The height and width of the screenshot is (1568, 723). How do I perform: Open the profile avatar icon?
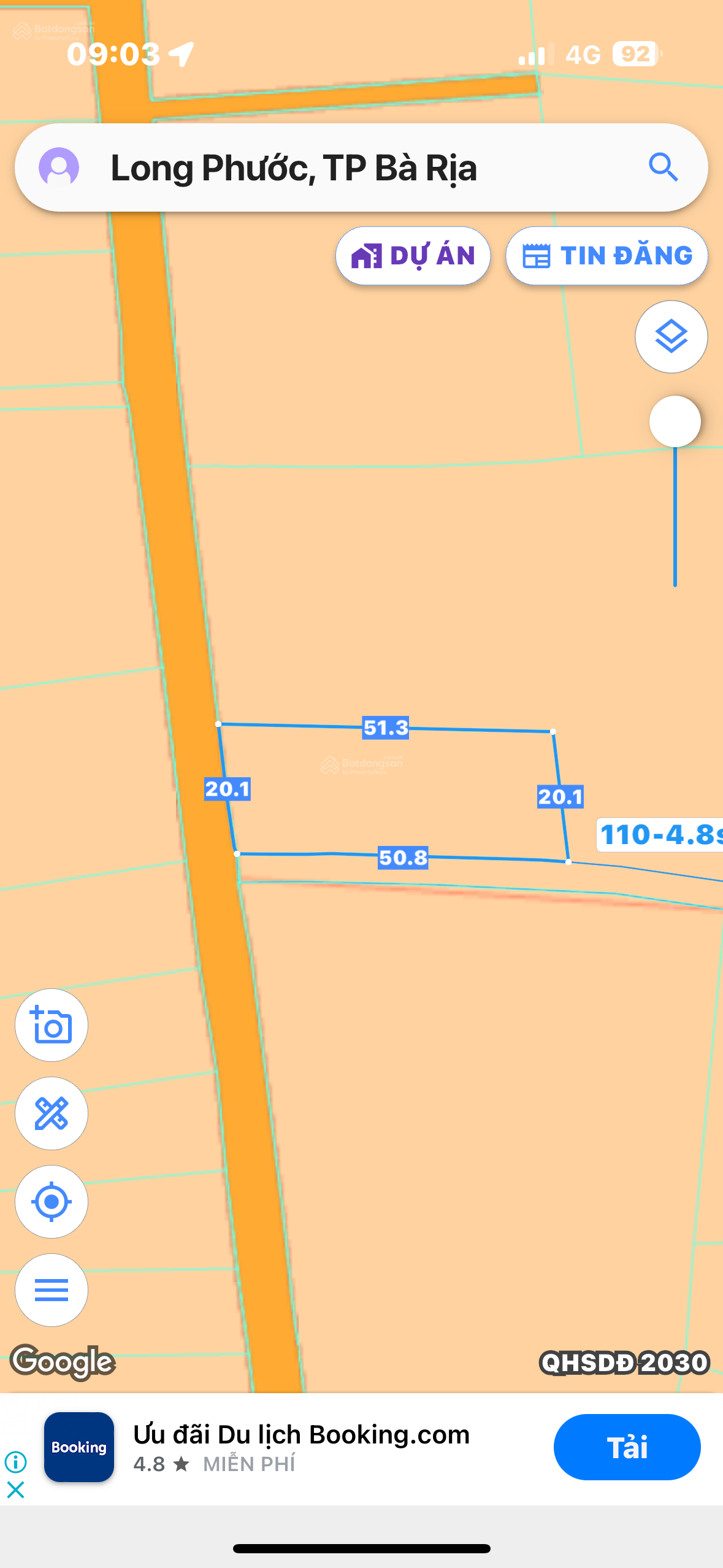[59, 167]
